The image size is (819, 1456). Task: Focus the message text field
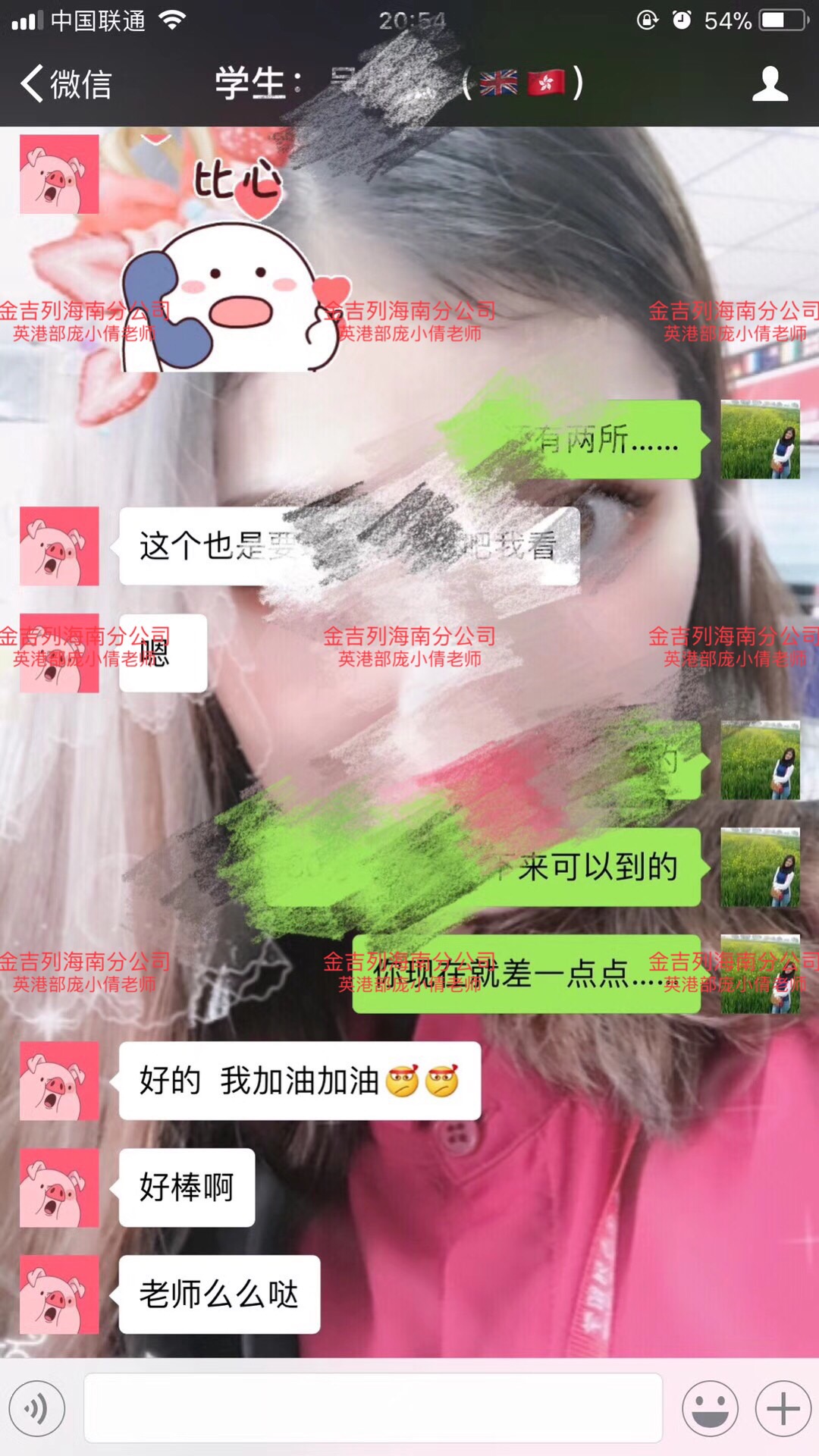[373, 1409]
